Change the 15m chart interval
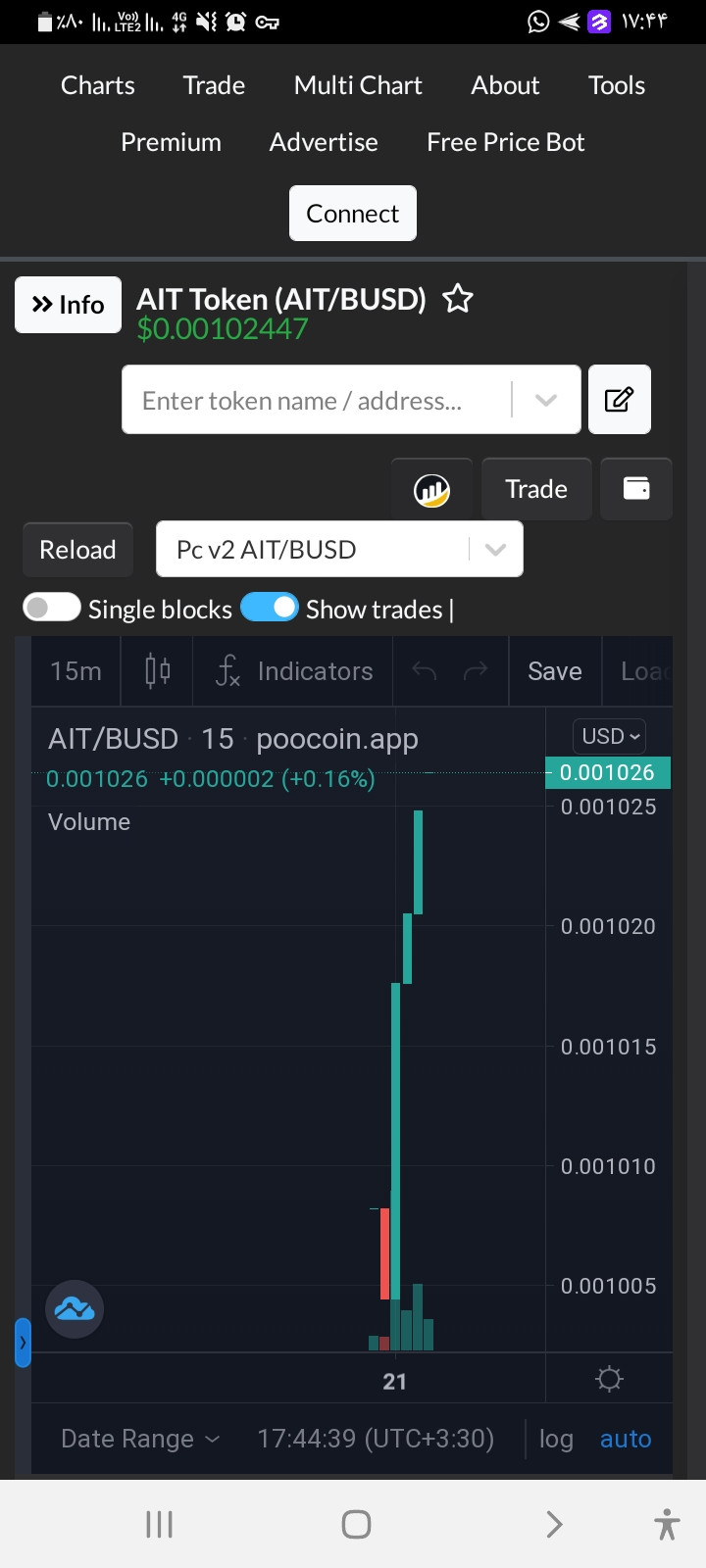The image size is (706, 1568). point(76,671)
